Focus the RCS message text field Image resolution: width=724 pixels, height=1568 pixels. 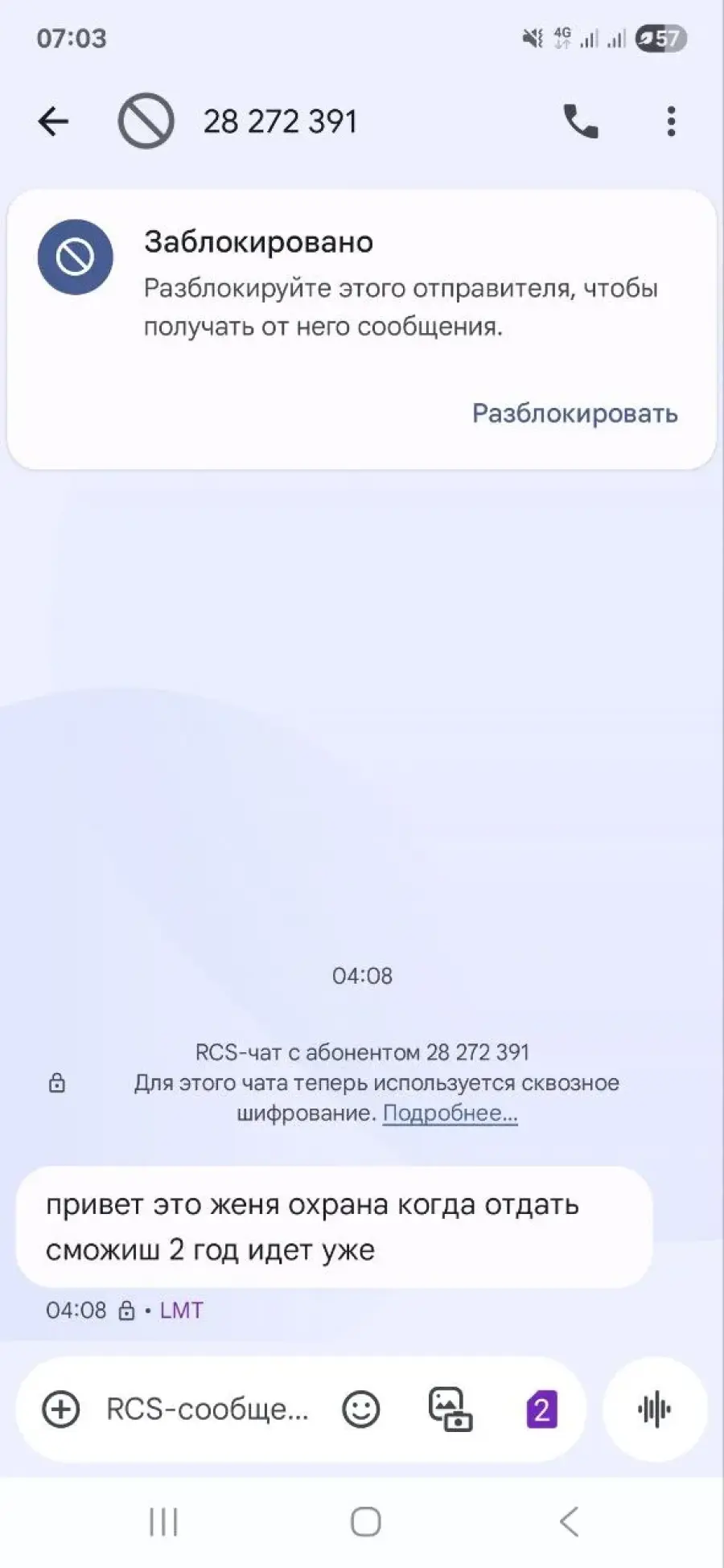pyautogui.click(x=208, y=1410)
